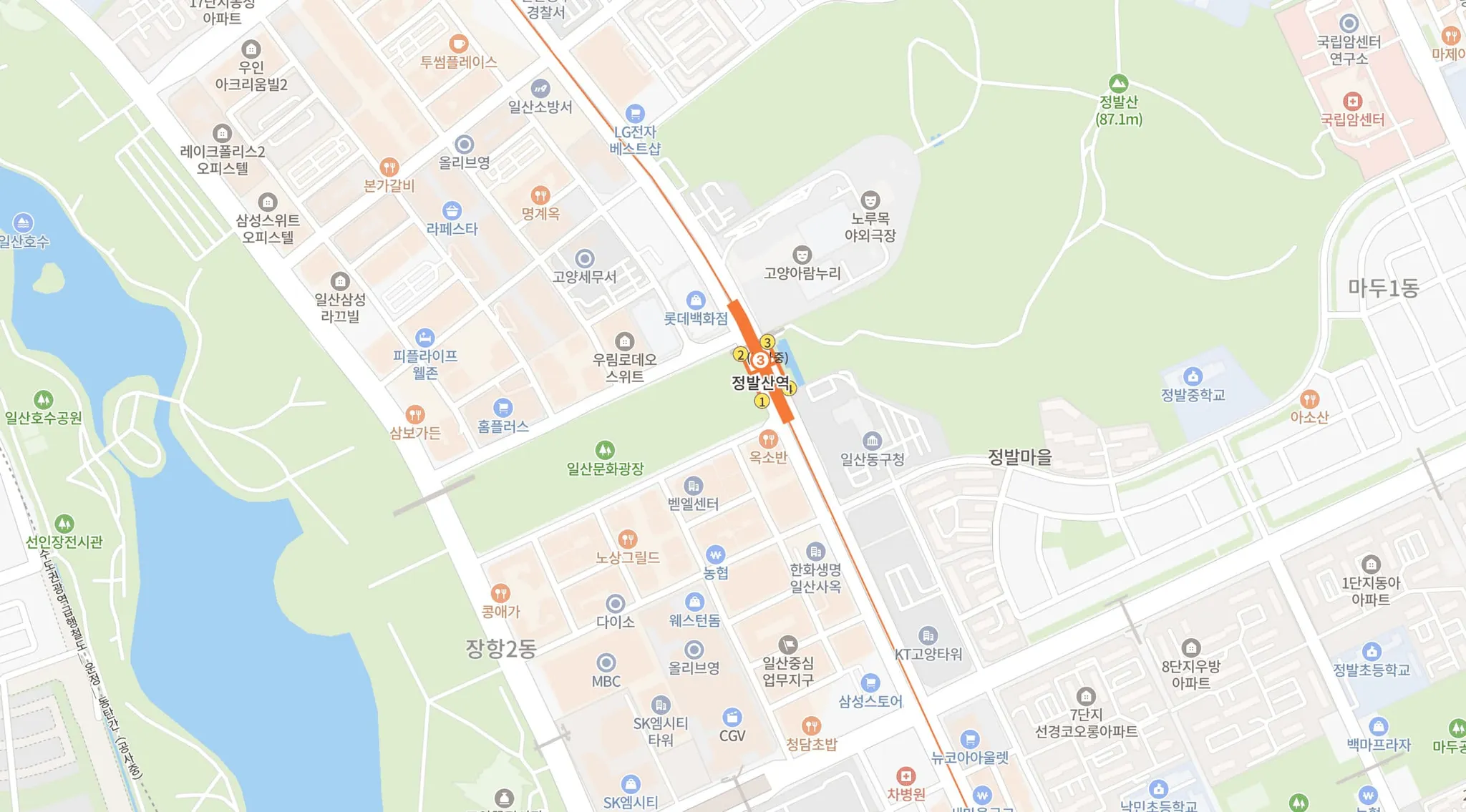This screenshot has height=812, width=1466.
Task: Open the 정발중학교 school pin
Action: coord(1193,376)
